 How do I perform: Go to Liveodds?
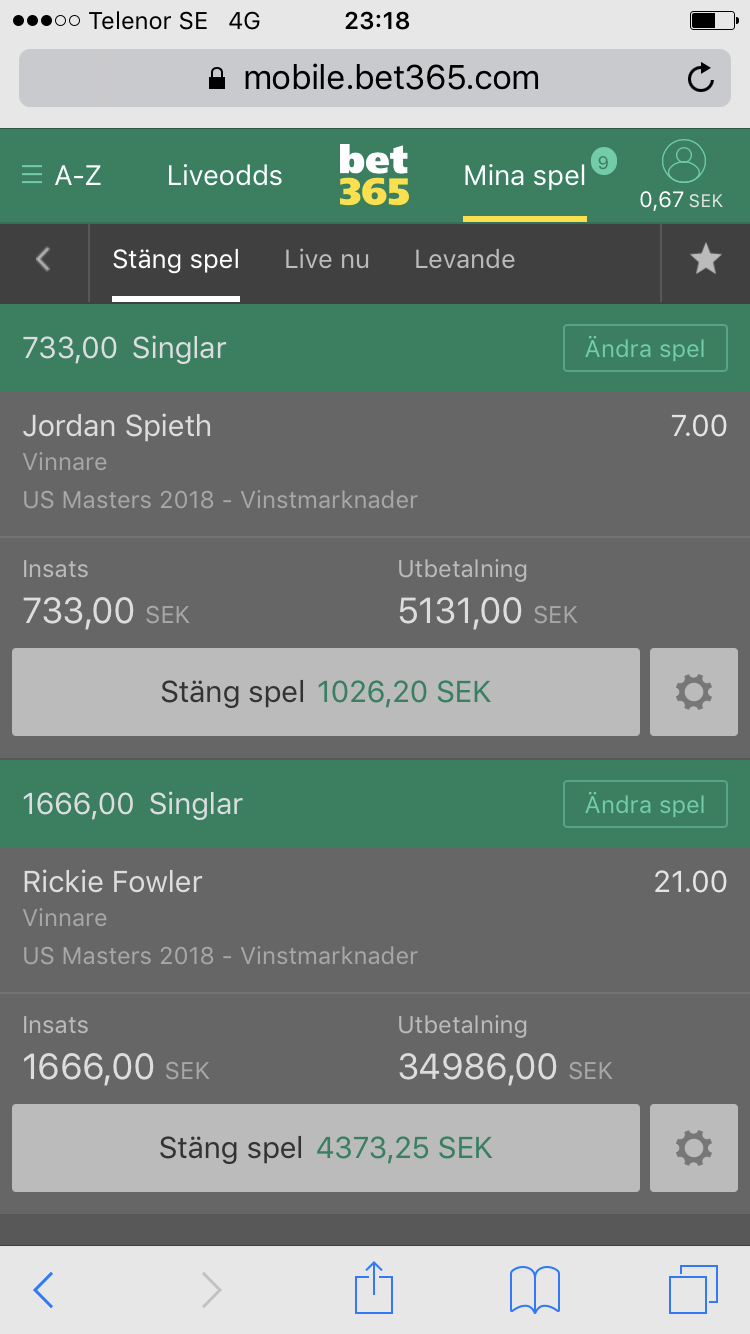coord(225,176)
